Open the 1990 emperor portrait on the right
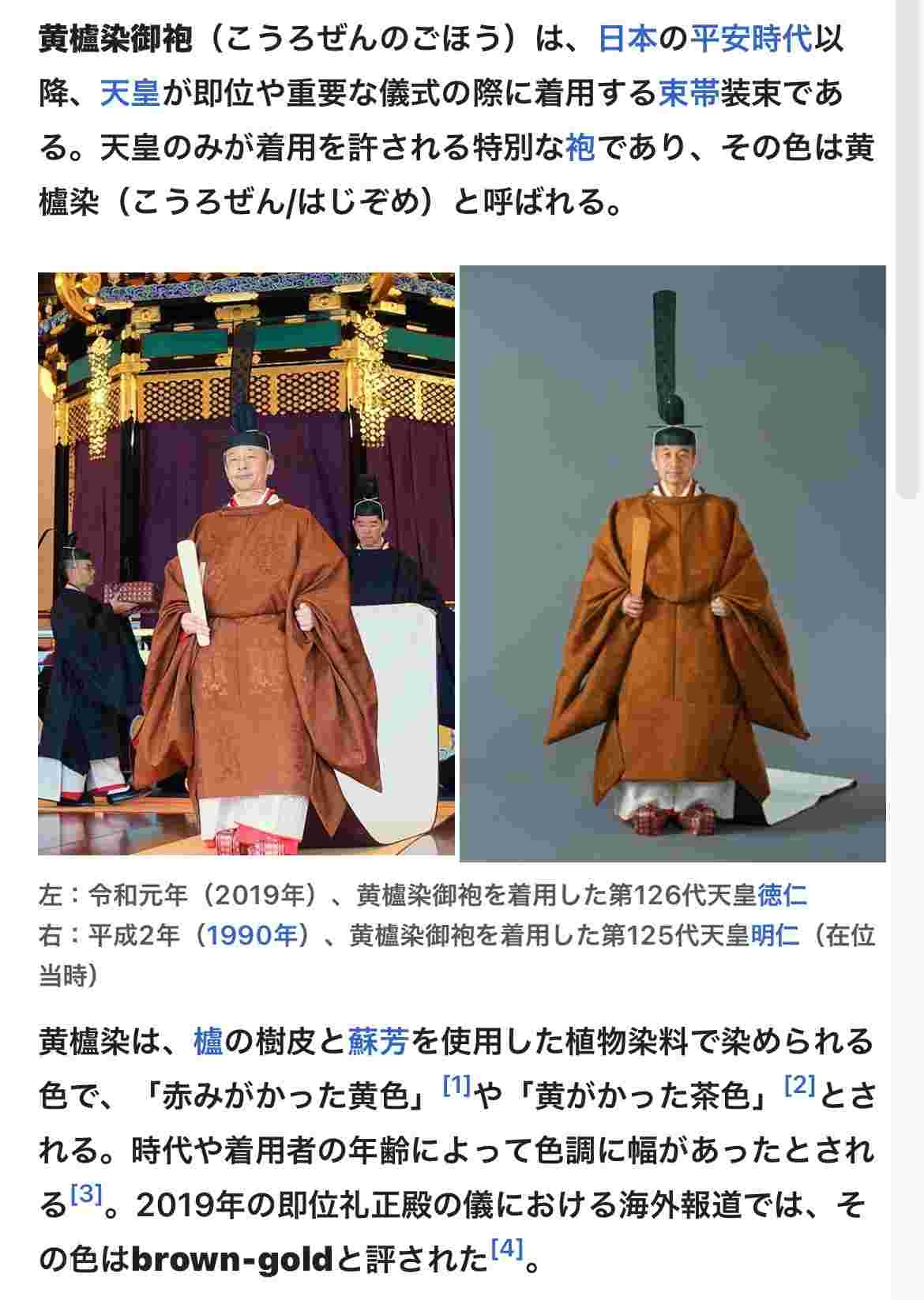Viewport: 924px width, 1300px height. click(x=673, y=563)
